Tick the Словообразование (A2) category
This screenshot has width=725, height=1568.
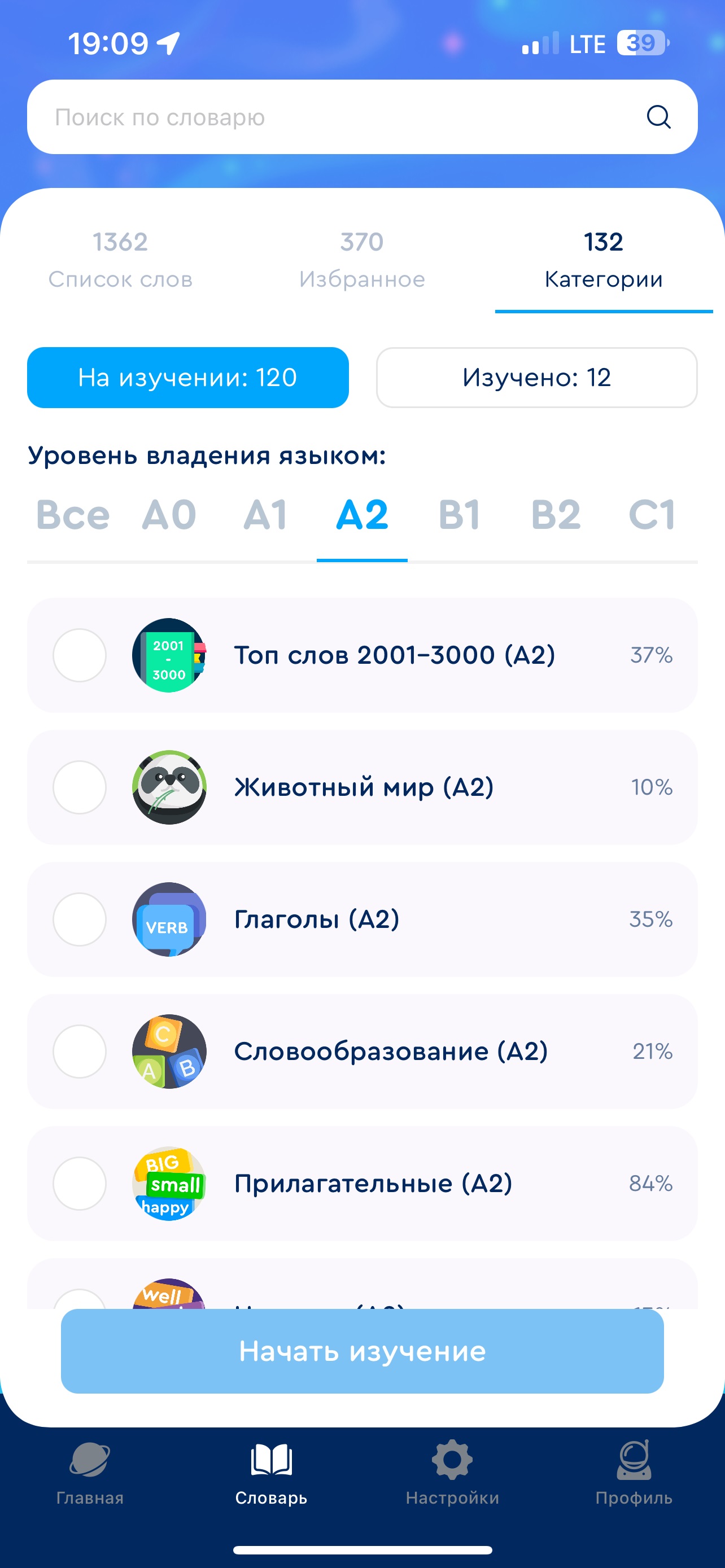80,1051
